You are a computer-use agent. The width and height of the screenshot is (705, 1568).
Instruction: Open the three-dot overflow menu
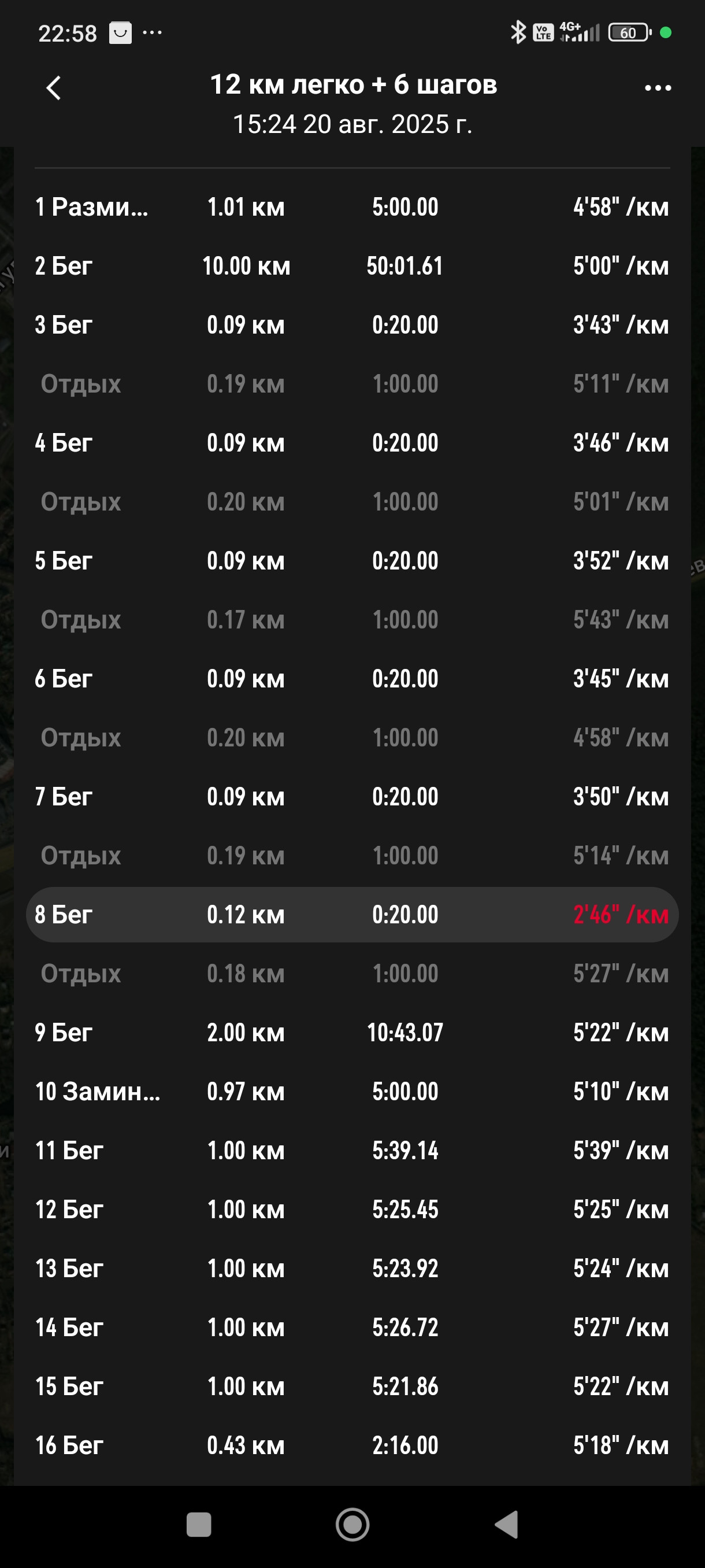click(x=658, y=88)
